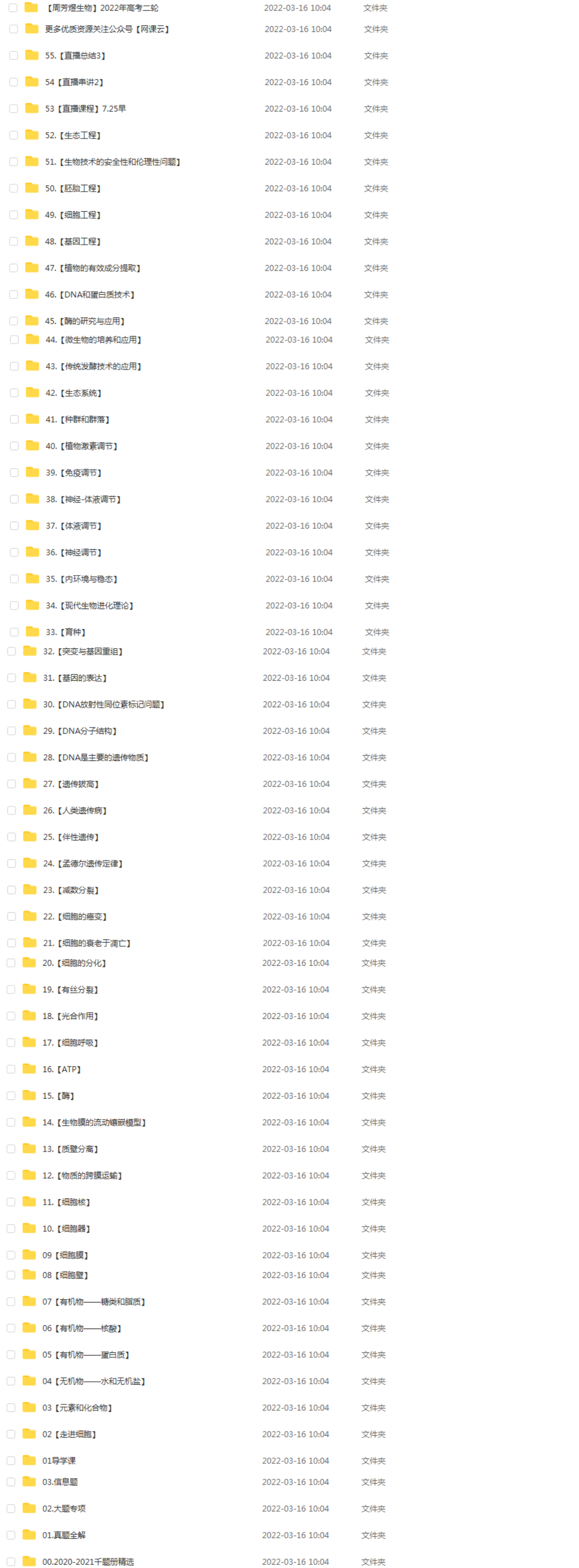This screenshot has height=1568, width=579.
Task: Open folder 46.【DNA和蛋白质技术】
Action: pos(89,295)
